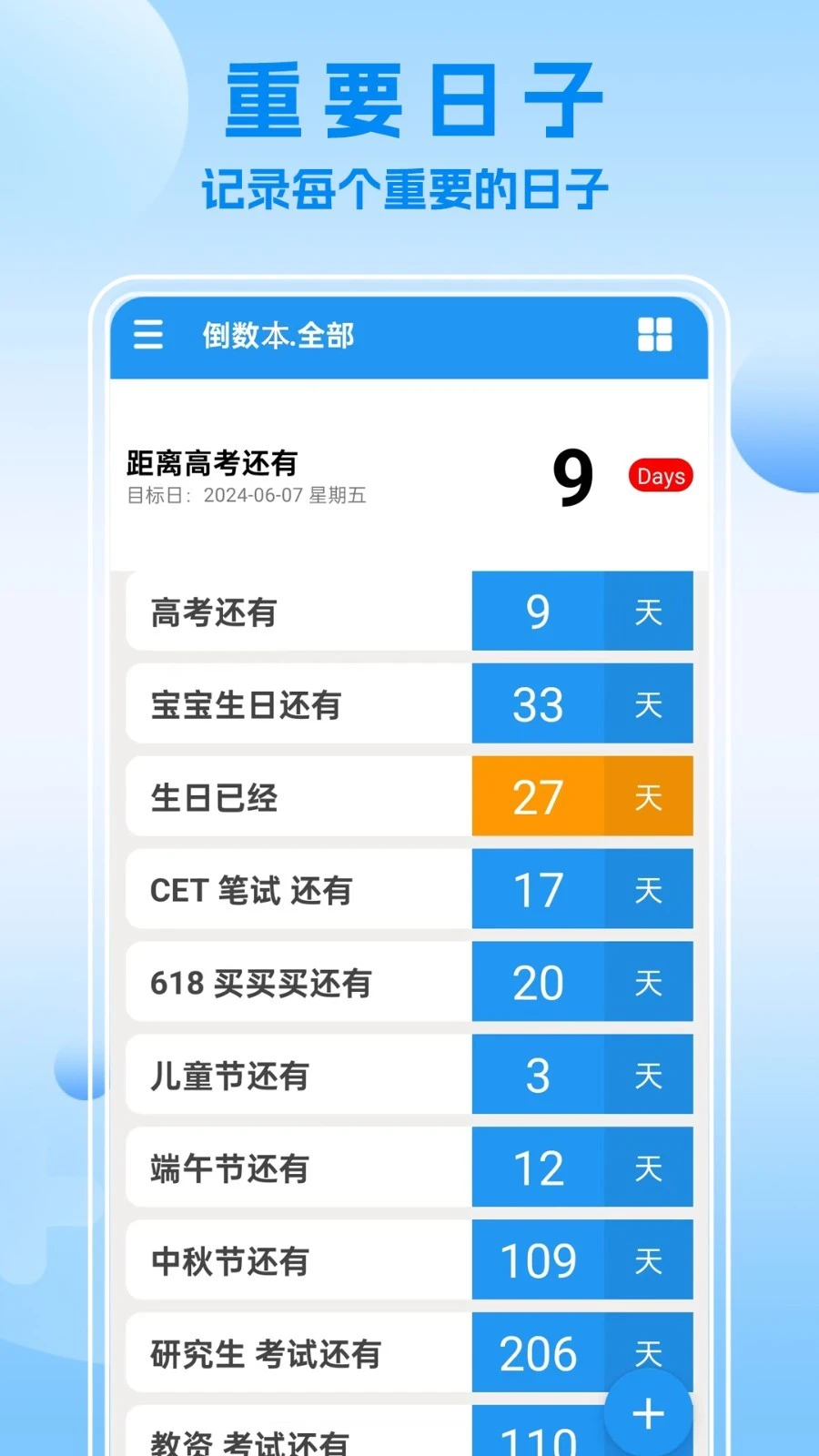
Task: Click the blue 天 label for 高考还有
Action: (649, 612)
